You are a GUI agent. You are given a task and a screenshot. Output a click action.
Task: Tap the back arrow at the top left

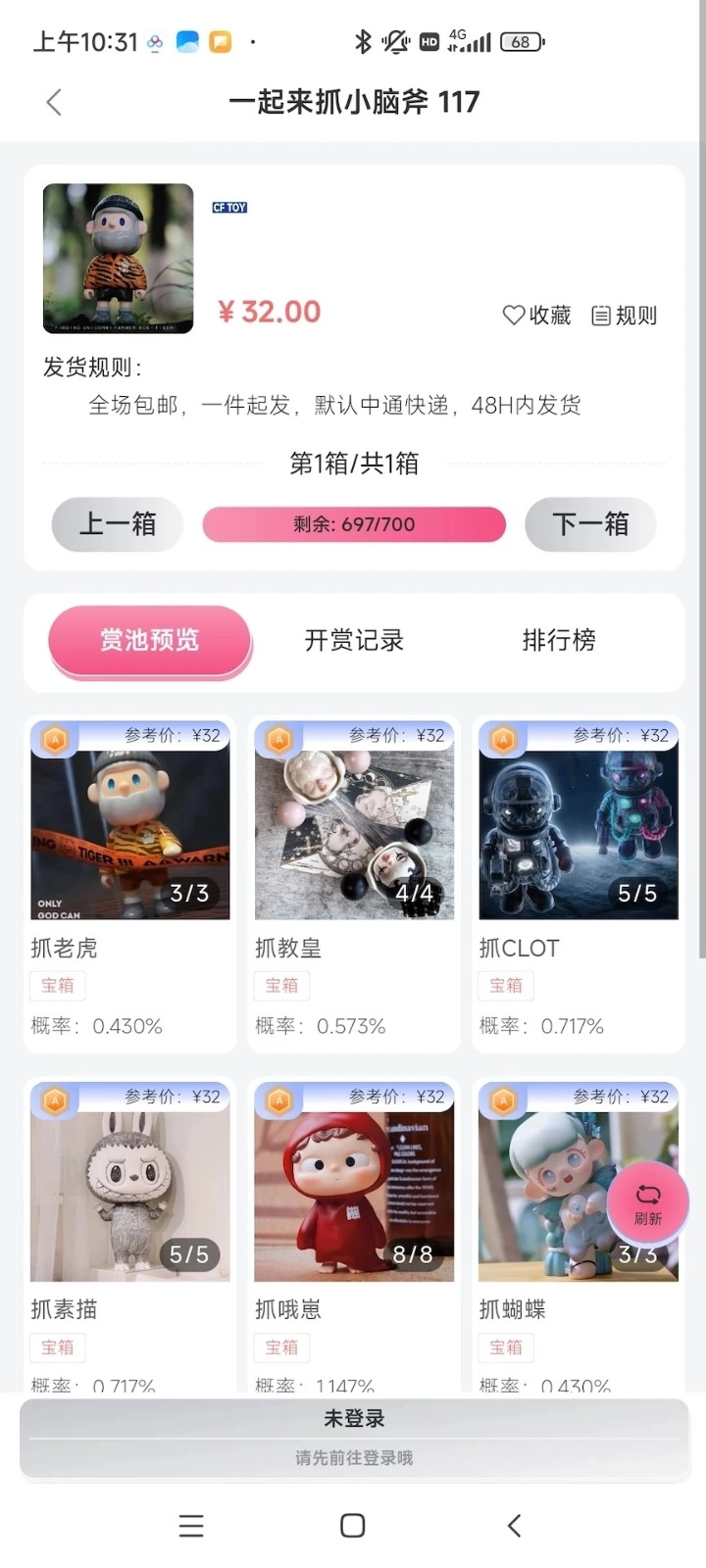[54, 102]
